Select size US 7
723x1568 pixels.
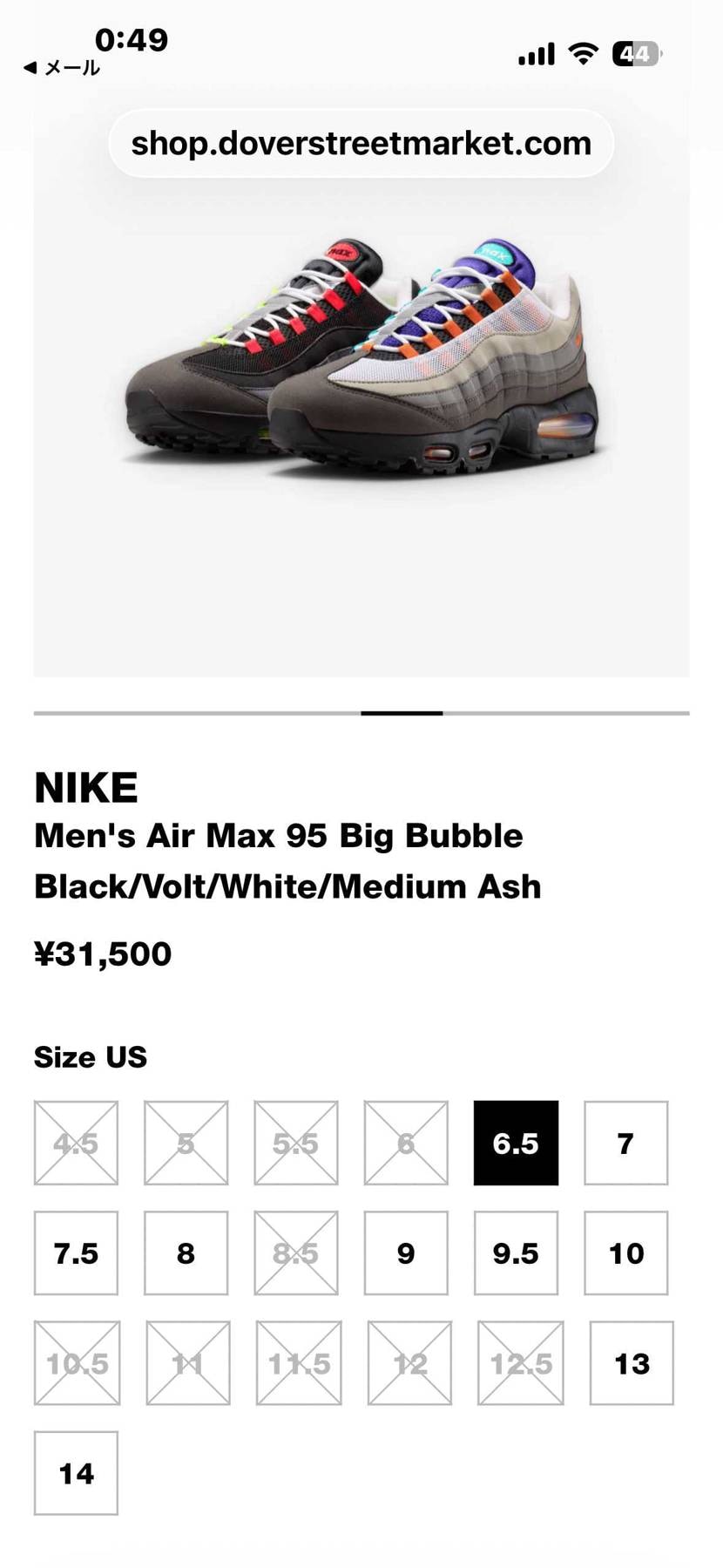625,1143
